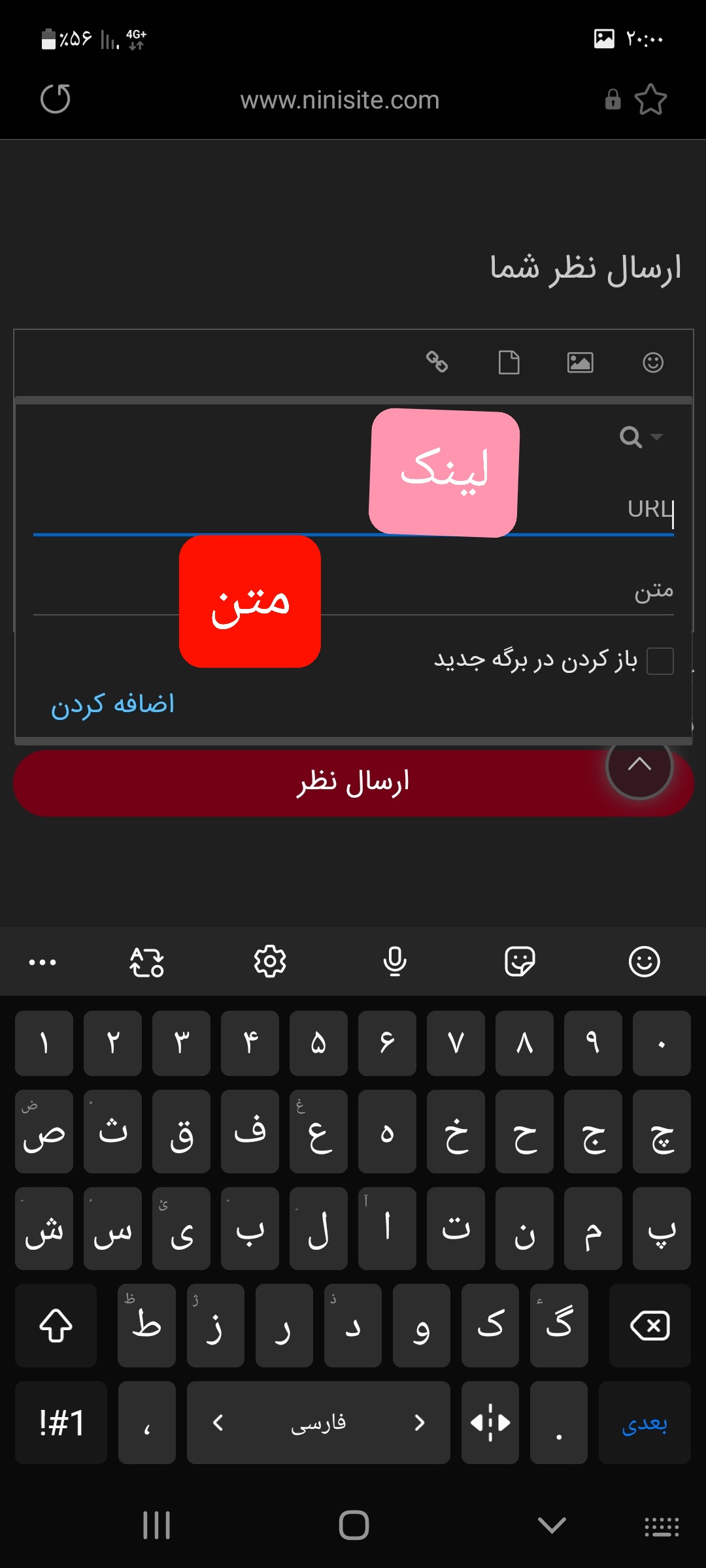
Task: Tap the متن text field
Action: click(x=490, y=591)
